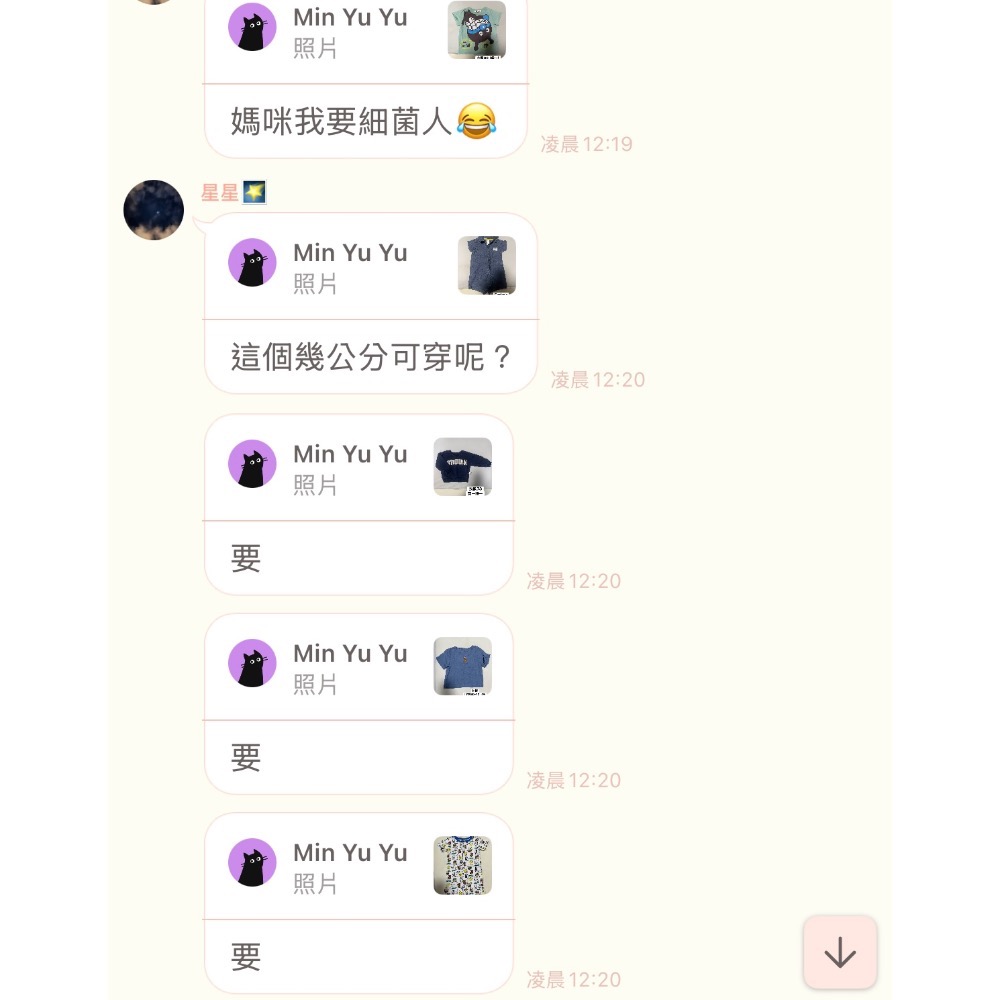The width and height of the screenshot is (1000, 1000).
Task: Jump to latest messages with down arrow
Action: 840,952
